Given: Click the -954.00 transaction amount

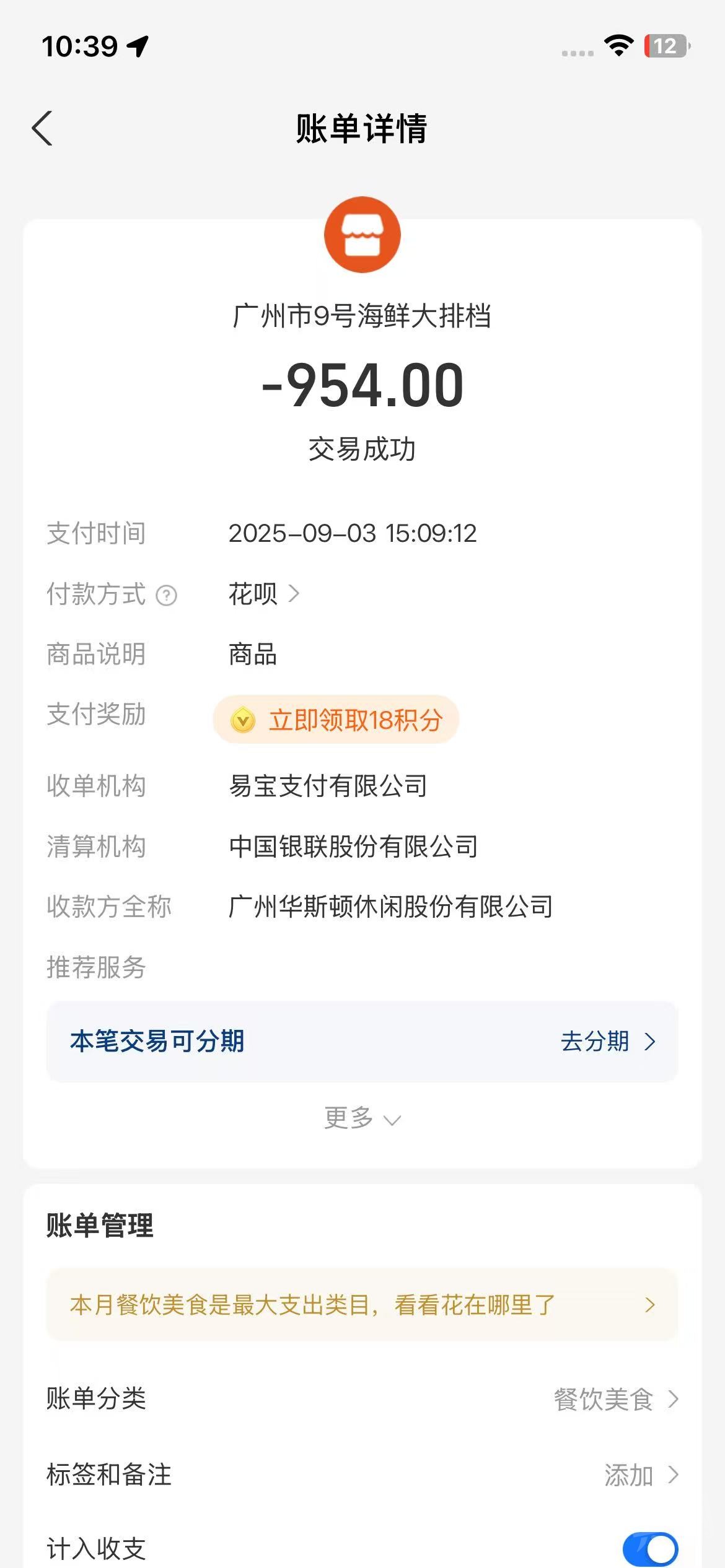Looking at the screenshot, I should click(362, 386).
